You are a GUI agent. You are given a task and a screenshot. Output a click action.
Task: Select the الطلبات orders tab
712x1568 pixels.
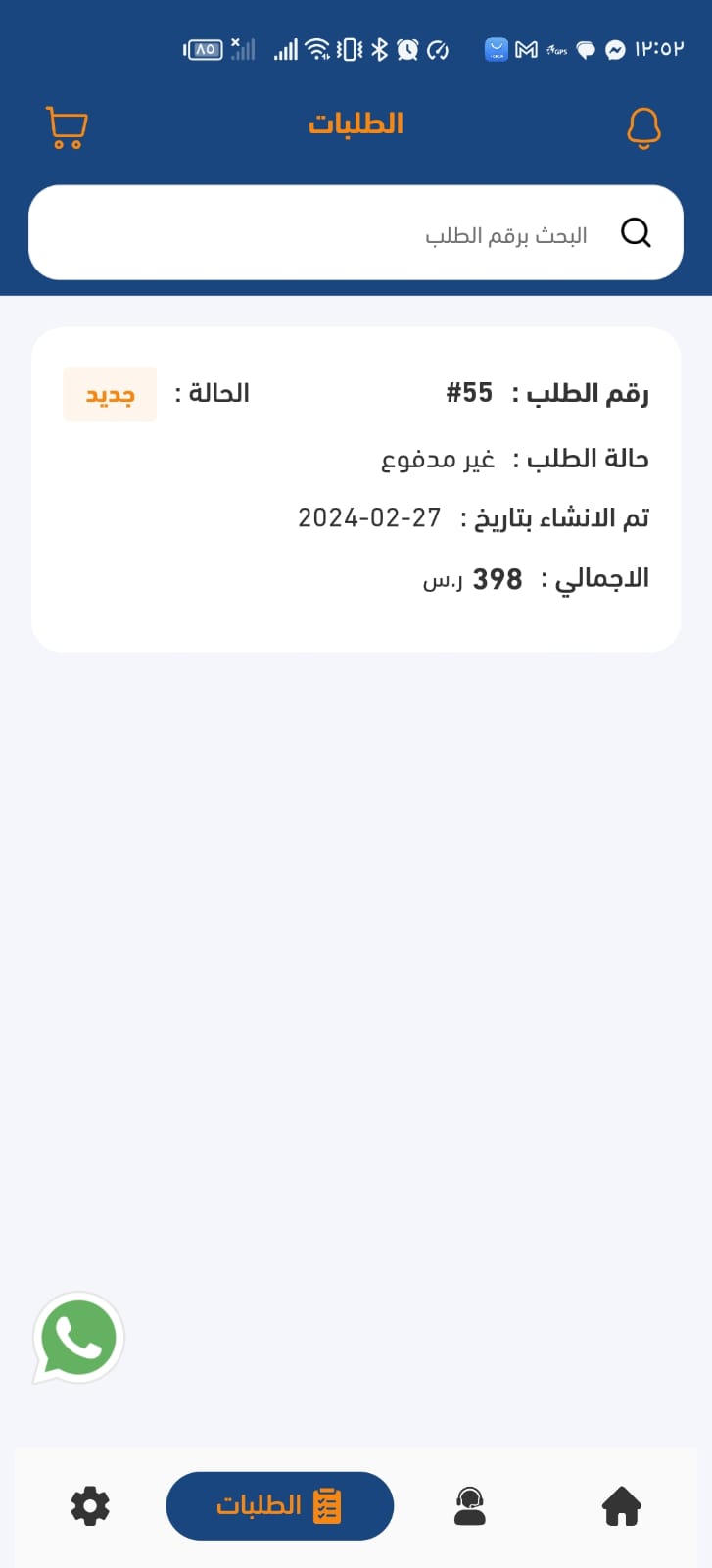[x=280, y=1506]
